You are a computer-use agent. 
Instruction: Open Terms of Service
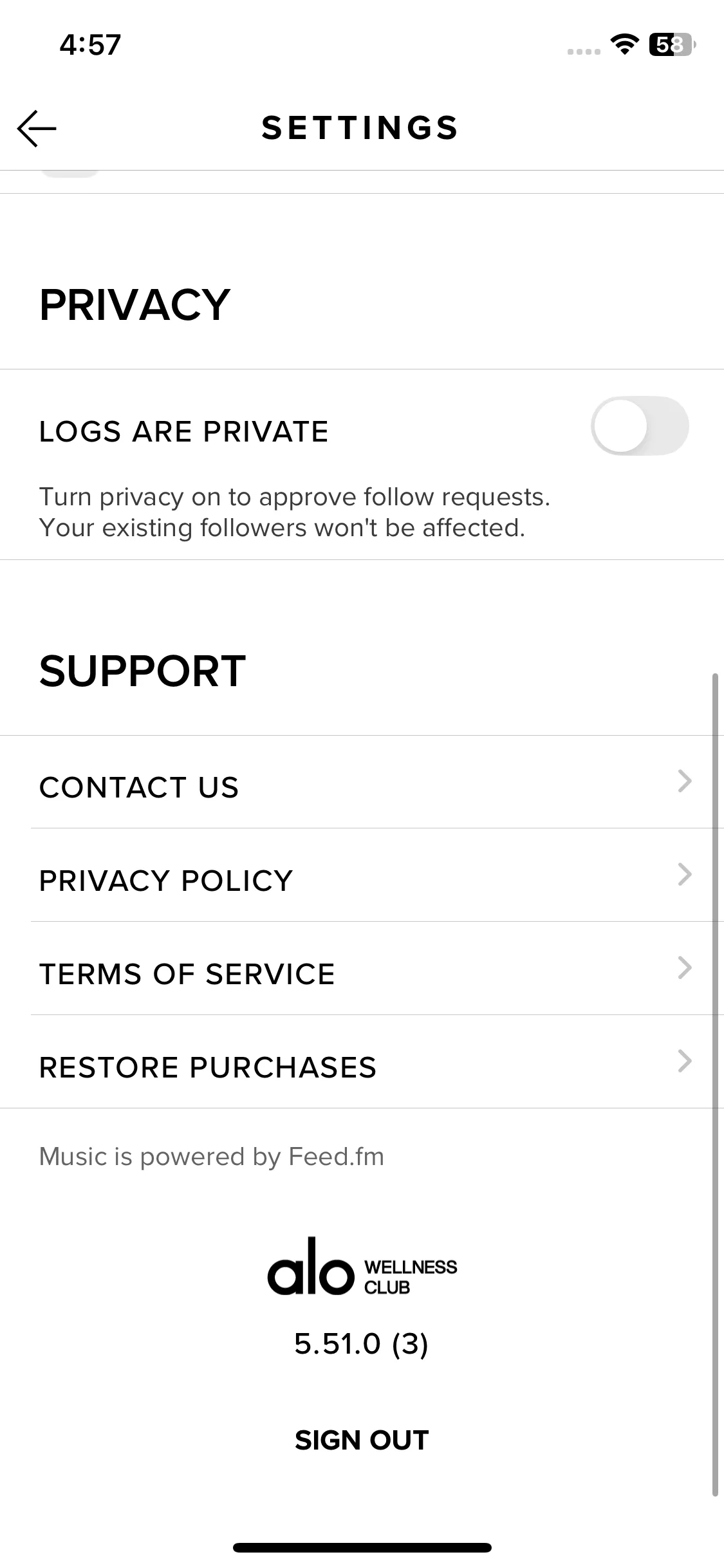(x=362, y=973)
